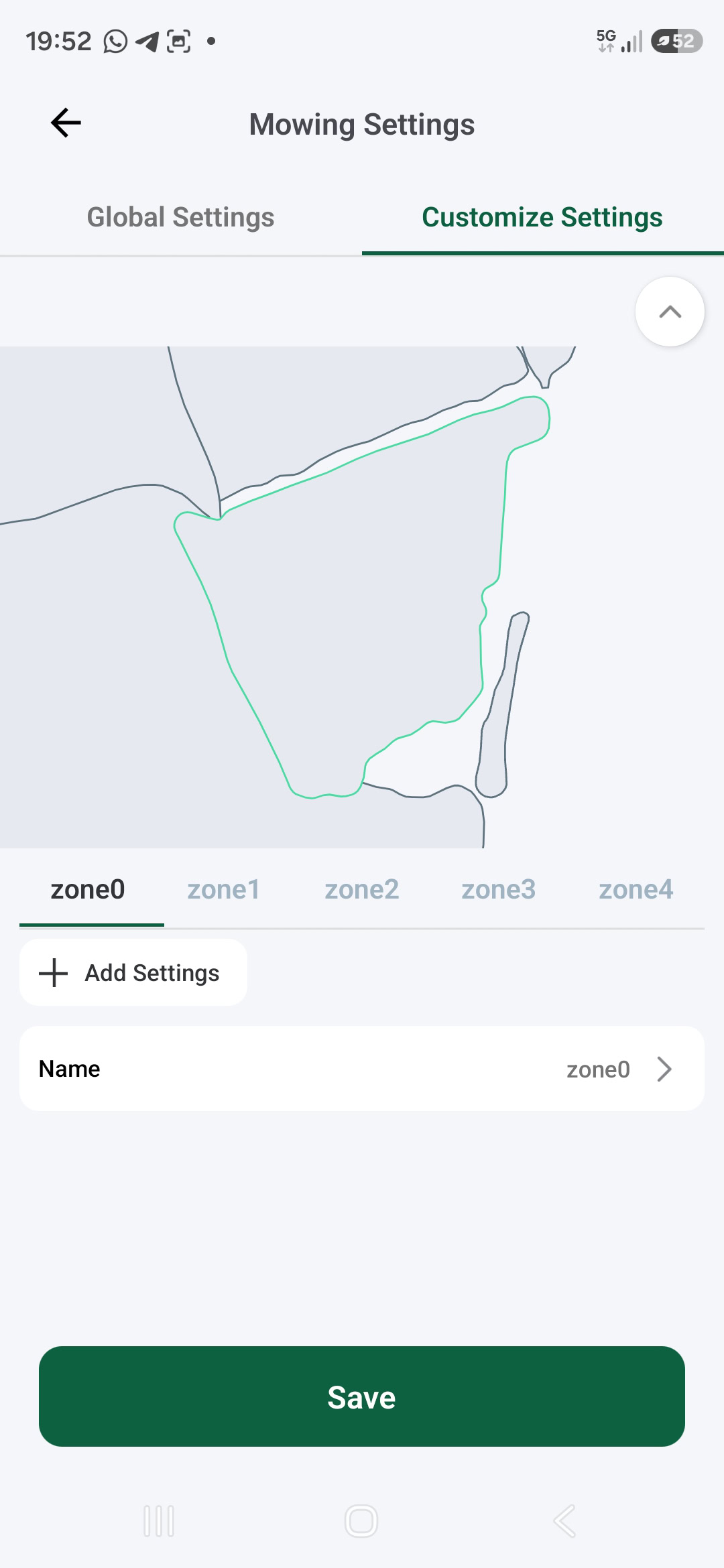View the zone4 tab
The image size is (724, 1568).
[636, 890]
